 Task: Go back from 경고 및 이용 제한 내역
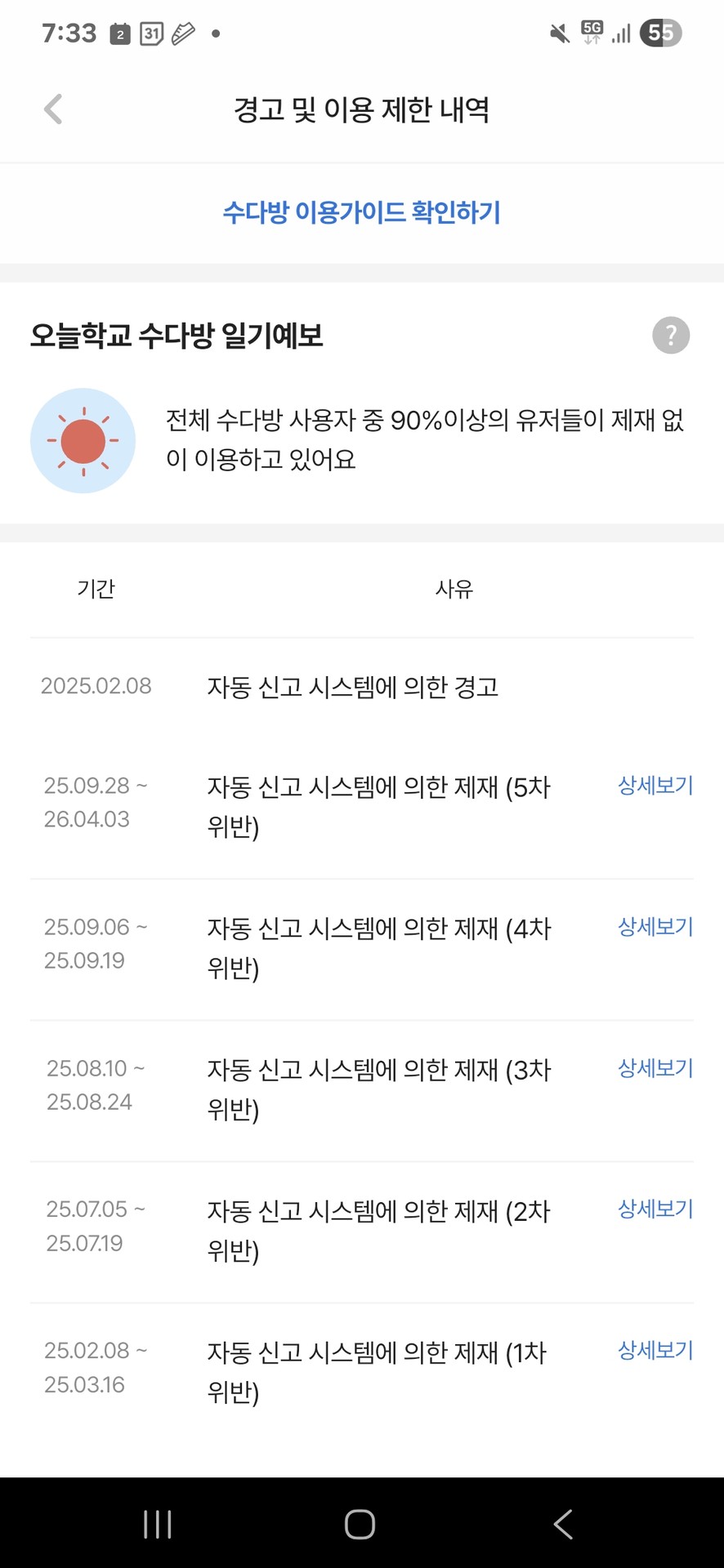point(53,109)
